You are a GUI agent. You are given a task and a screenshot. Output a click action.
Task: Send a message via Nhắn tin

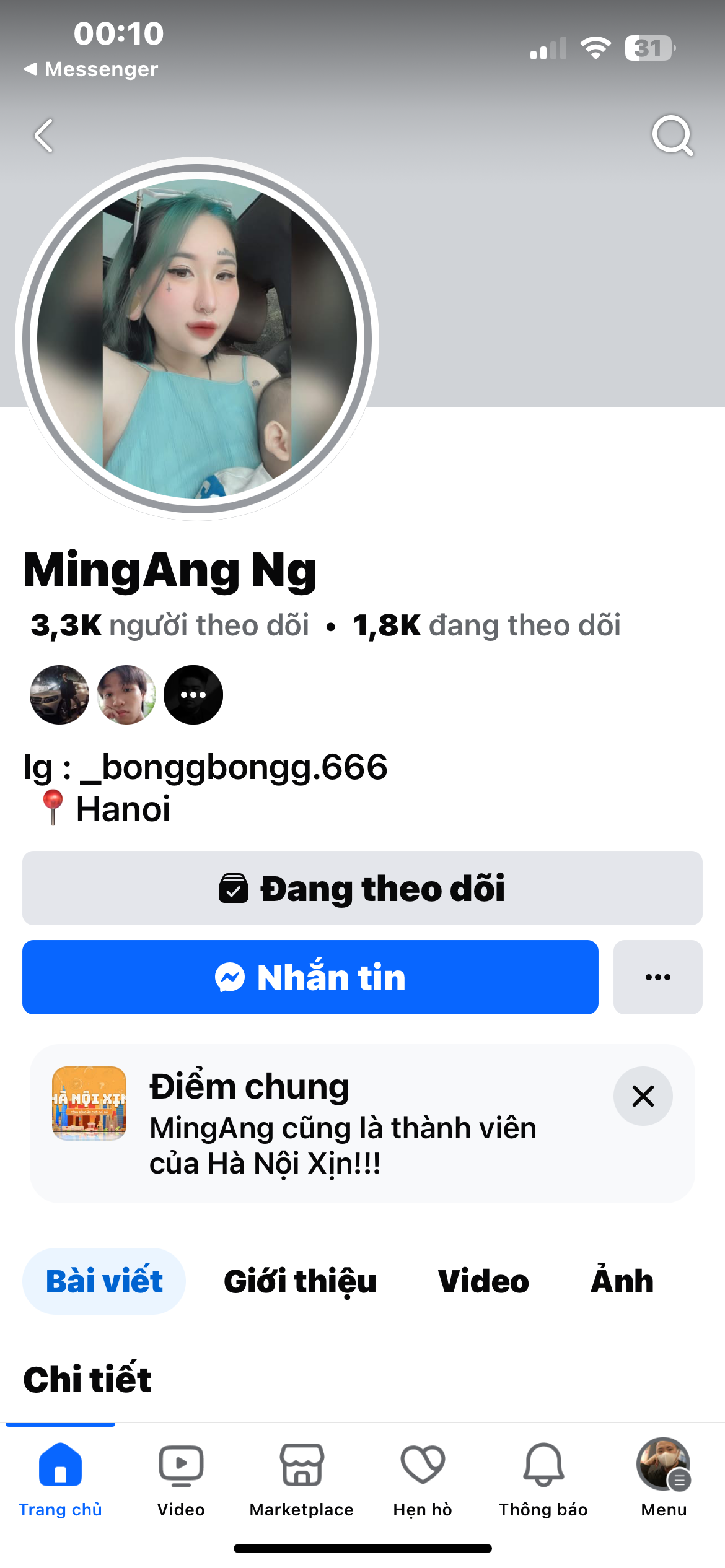tap(310, 977)
